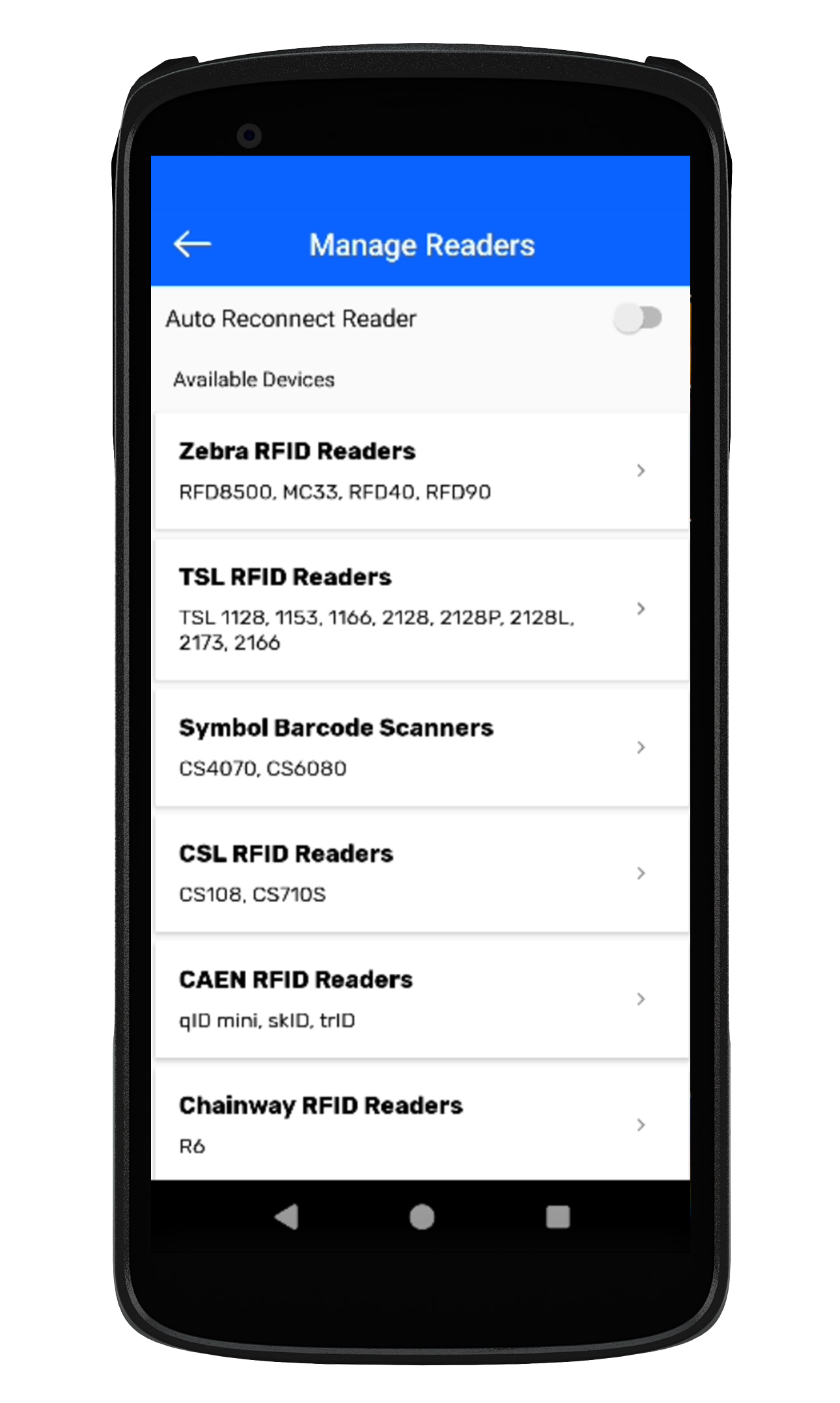Screen dimensions: 840x1403
Task: Tap the system home button
Action: (x=422, y=1217)
